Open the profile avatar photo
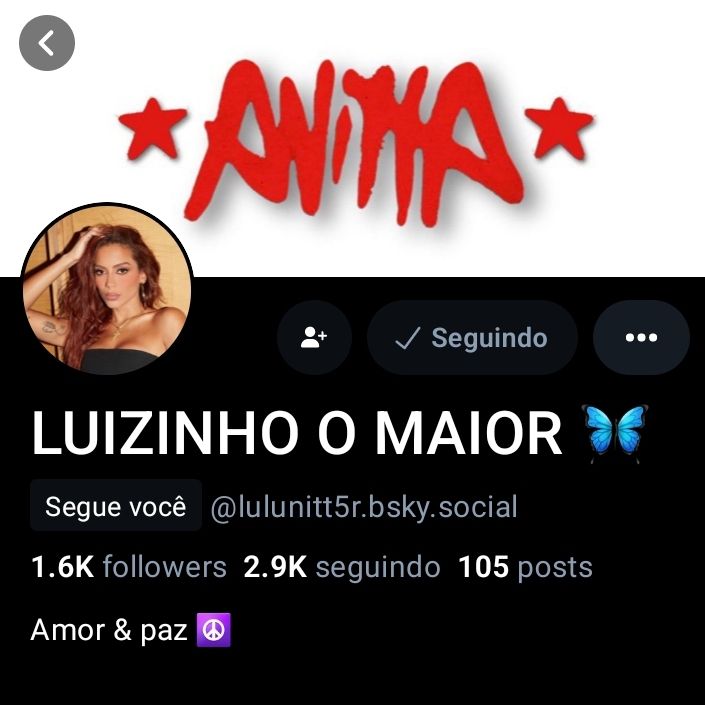Viewport: 705px width, 705px height. tap(106, 289)
